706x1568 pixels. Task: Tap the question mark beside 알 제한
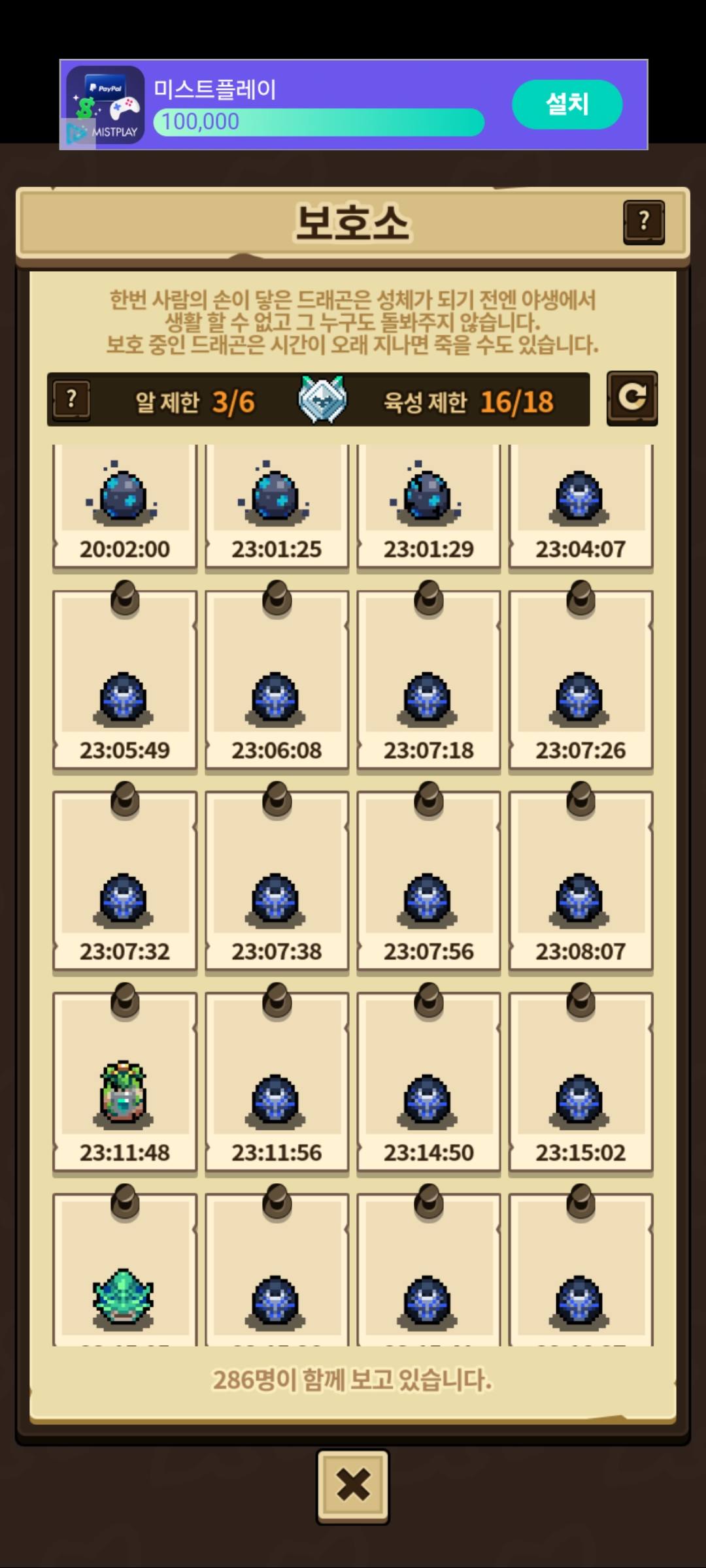[x=72, y=400]
